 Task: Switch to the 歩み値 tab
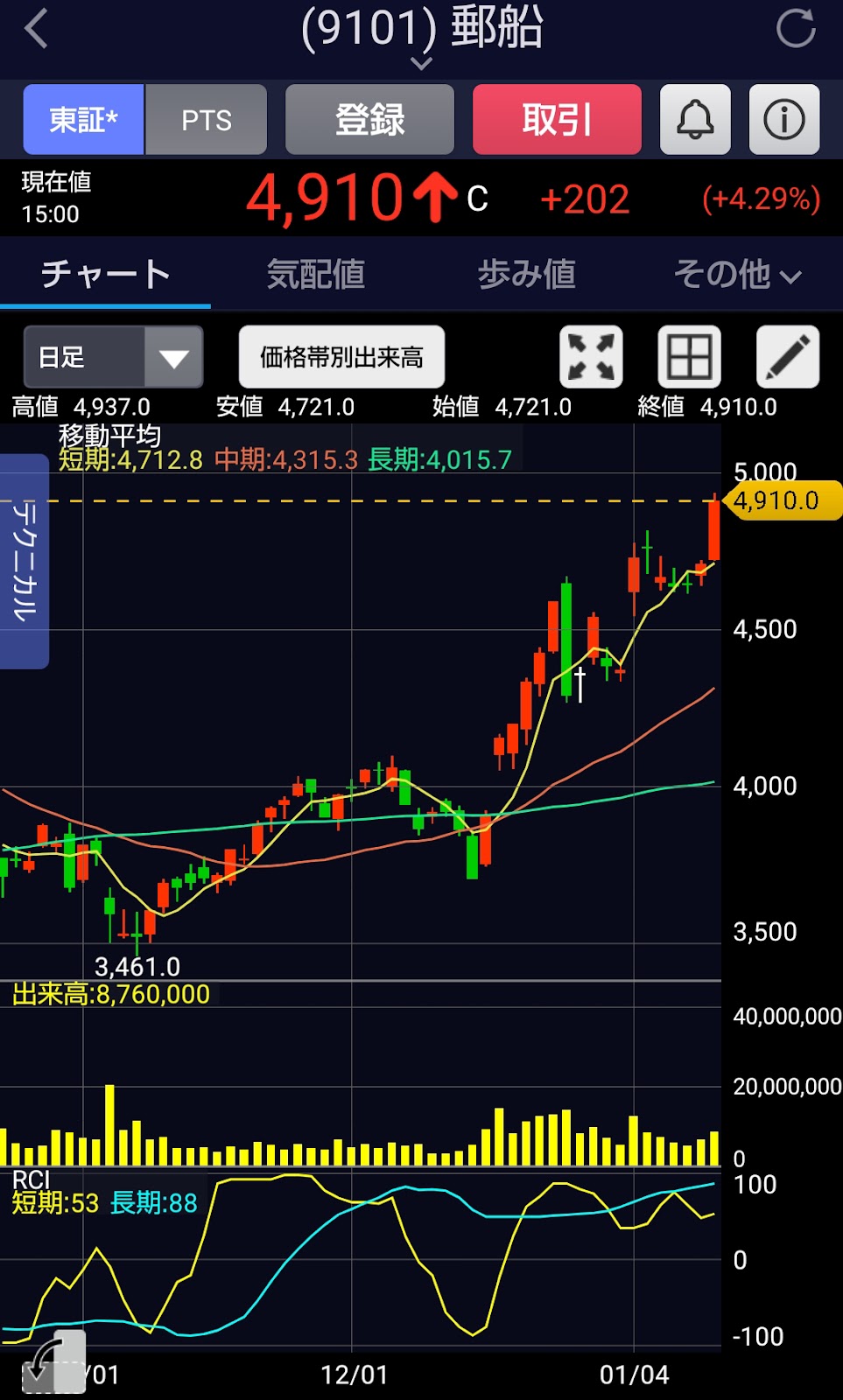[x=527, y=274]
